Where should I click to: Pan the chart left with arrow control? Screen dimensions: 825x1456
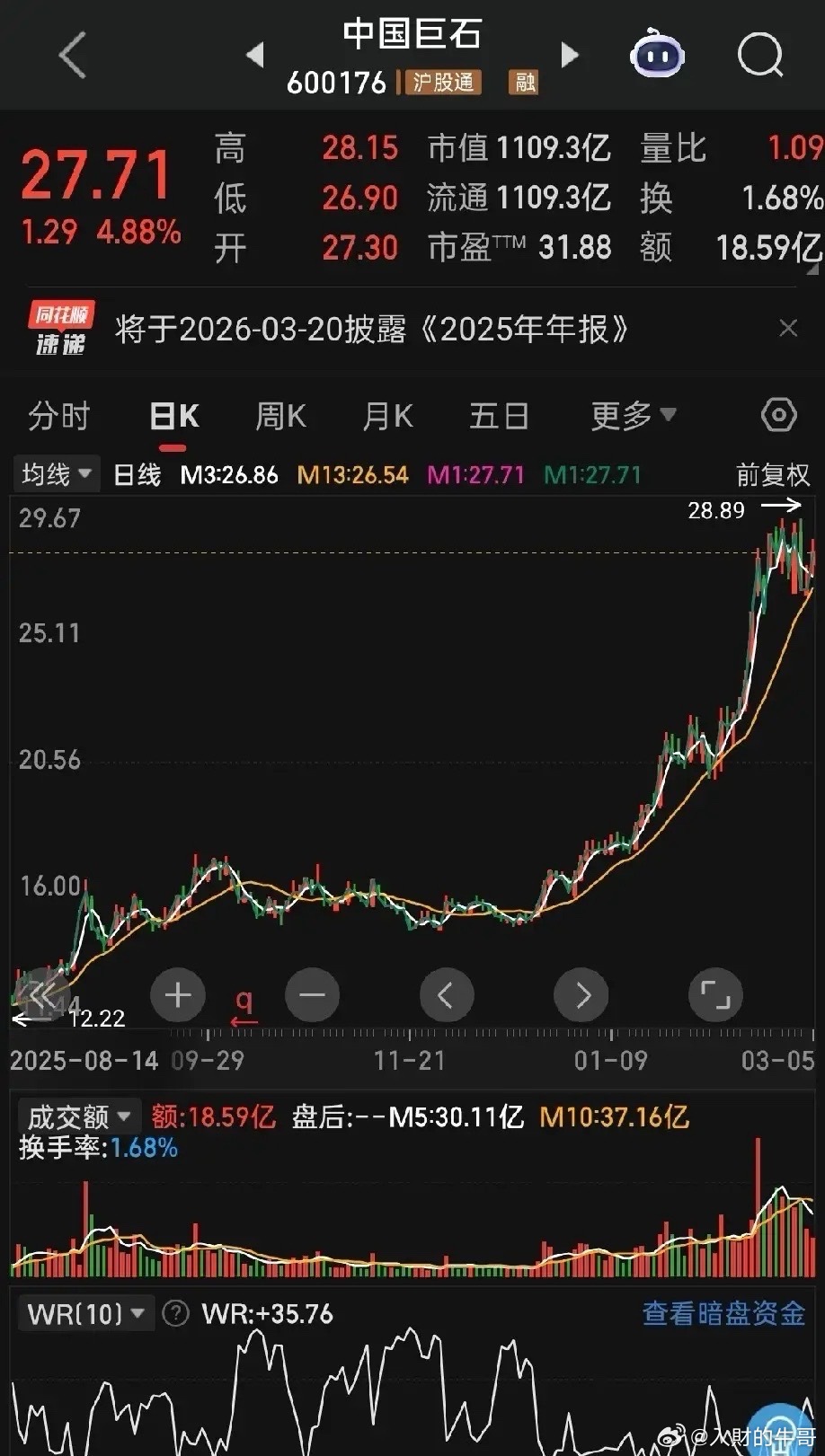click(447, 994)
